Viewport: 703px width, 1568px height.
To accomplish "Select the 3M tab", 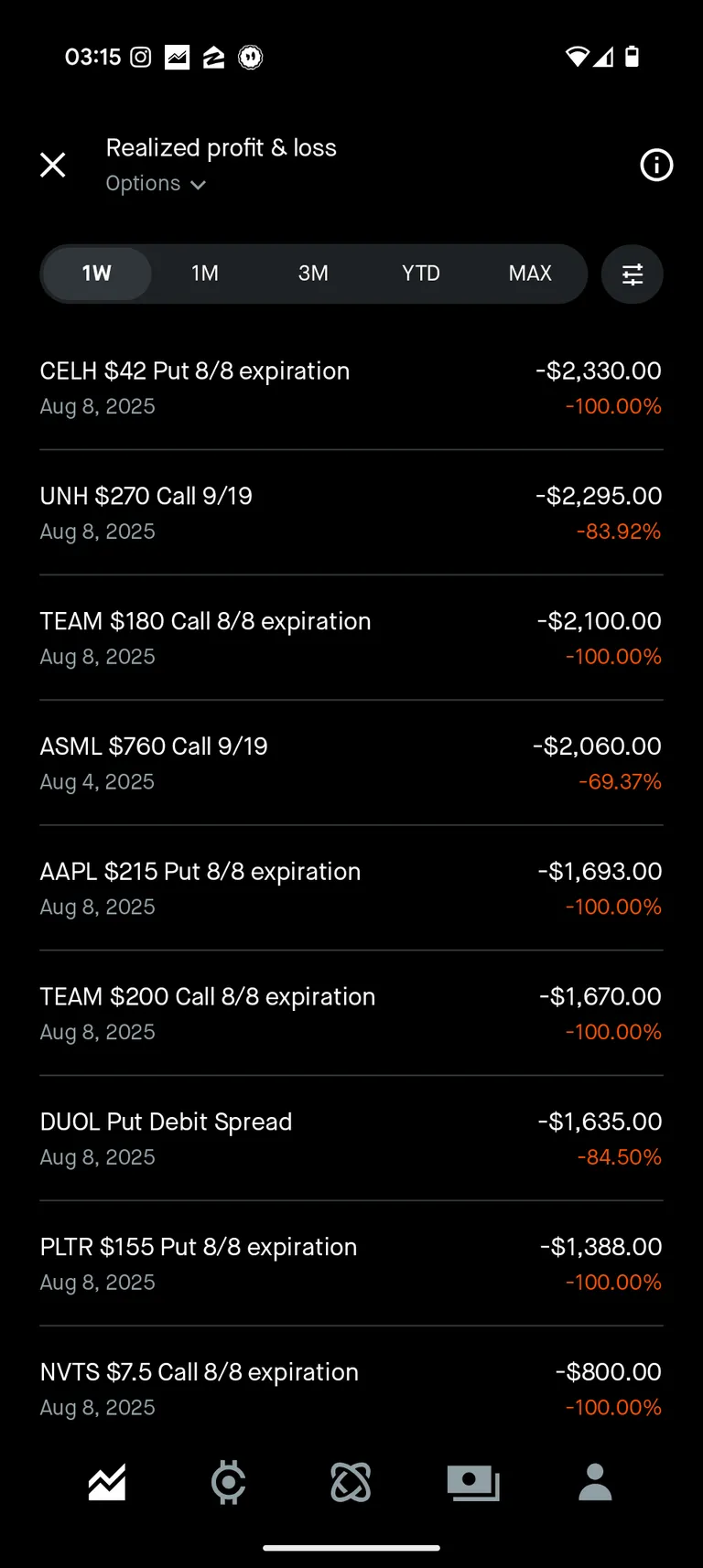I will (313, 274).
